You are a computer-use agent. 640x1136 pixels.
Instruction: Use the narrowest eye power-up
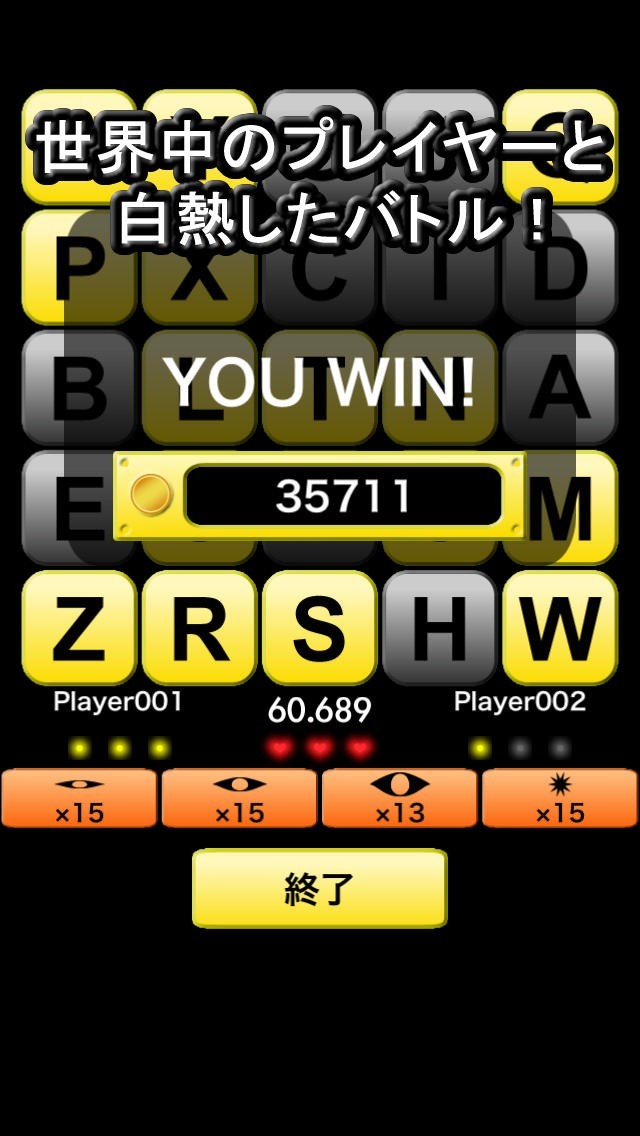click(79, 798)
